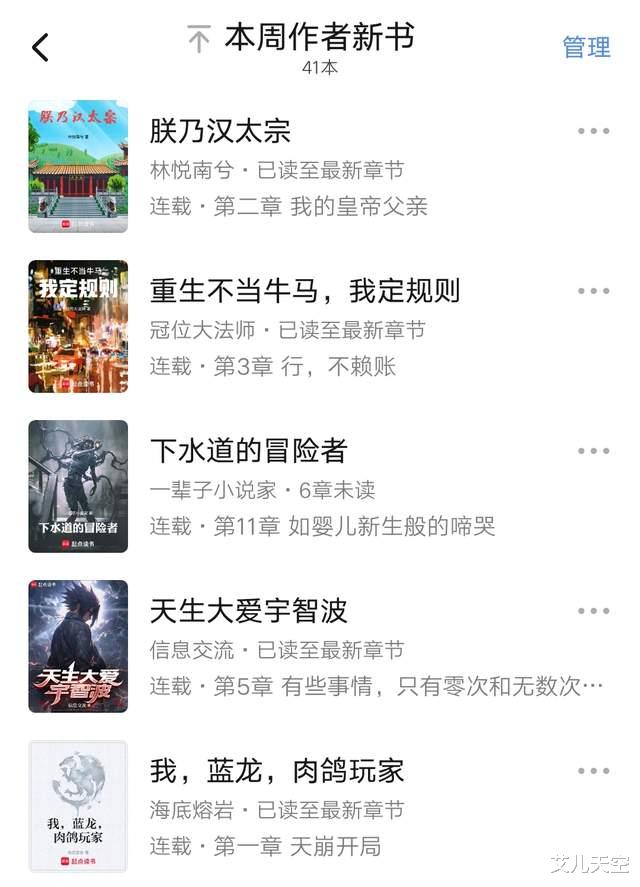This screenshot has width=640, height=887.
Task: Show more options for 重生不当牛马，我定规则
Action: click(593, 291)
